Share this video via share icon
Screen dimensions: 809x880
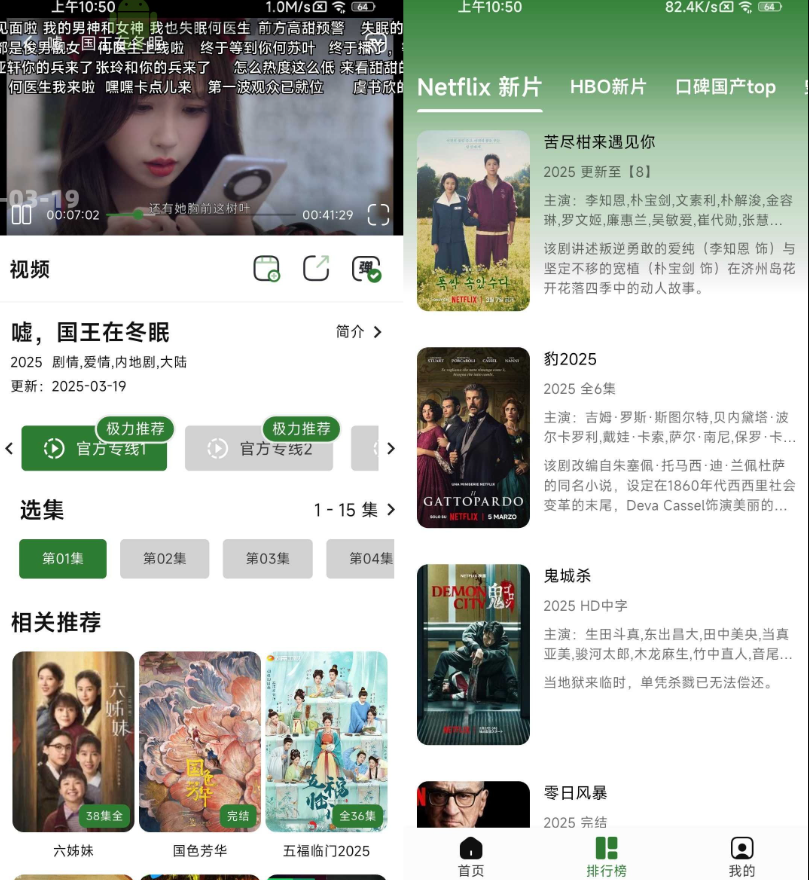pos(316,269)
